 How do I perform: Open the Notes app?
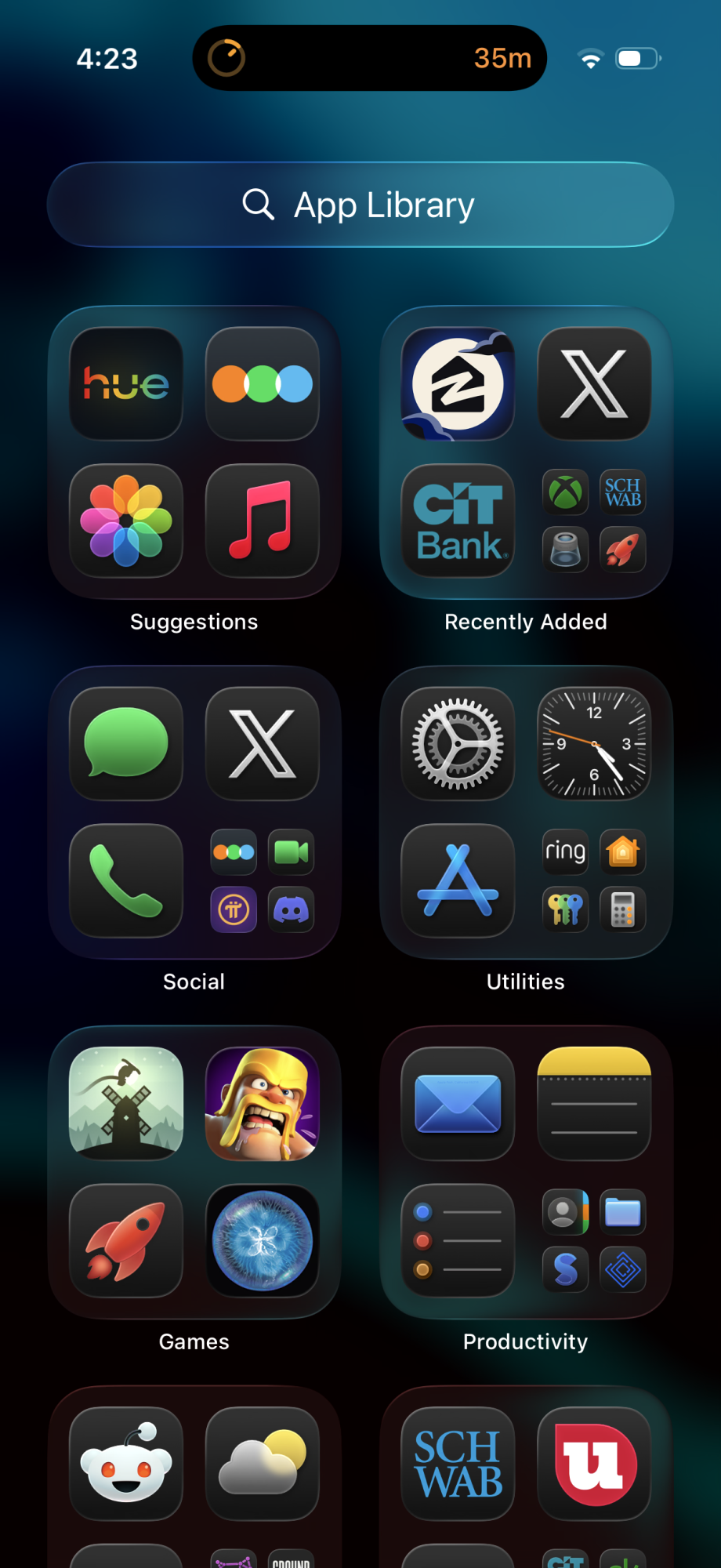pos(594,1104)
